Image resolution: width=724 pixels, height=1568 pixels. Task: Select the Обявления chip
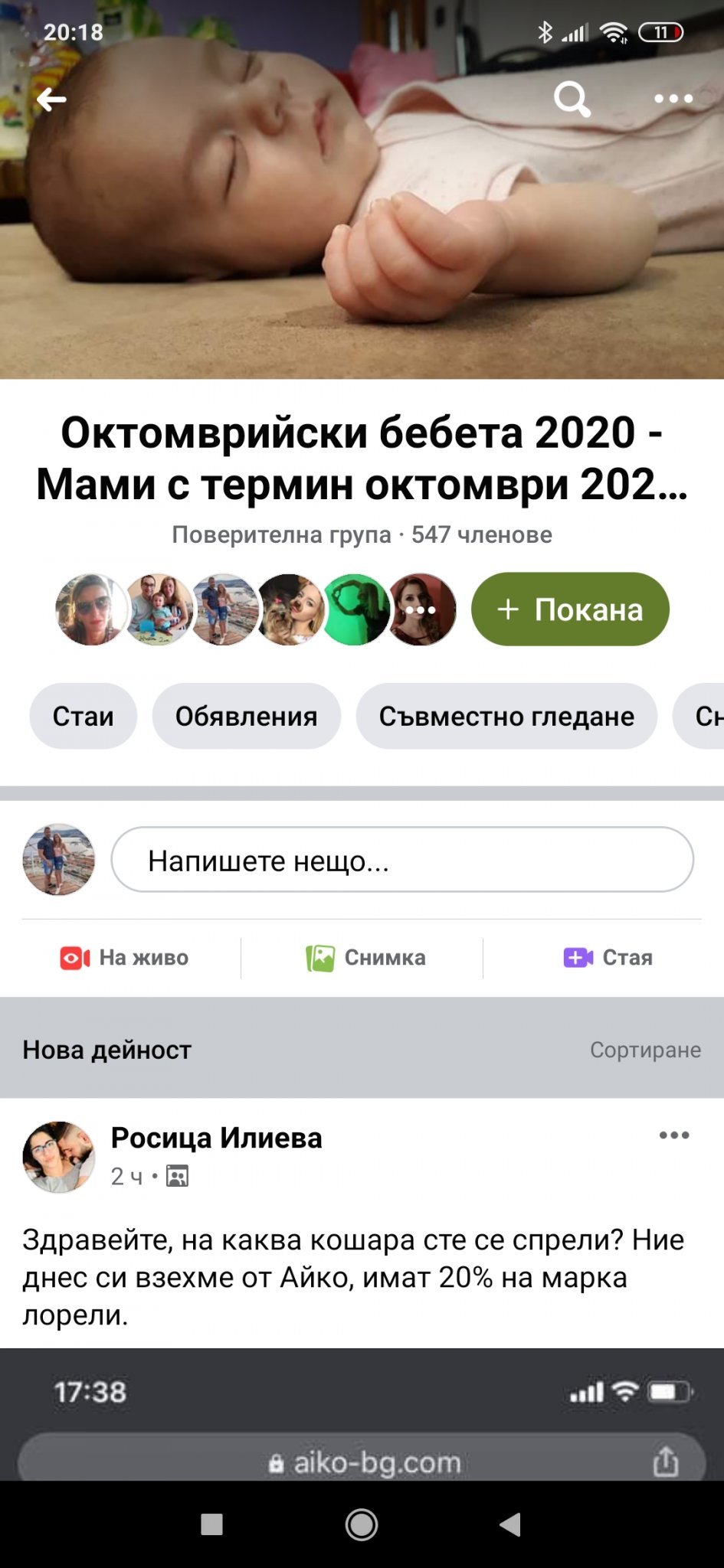[x=246, y=717]
